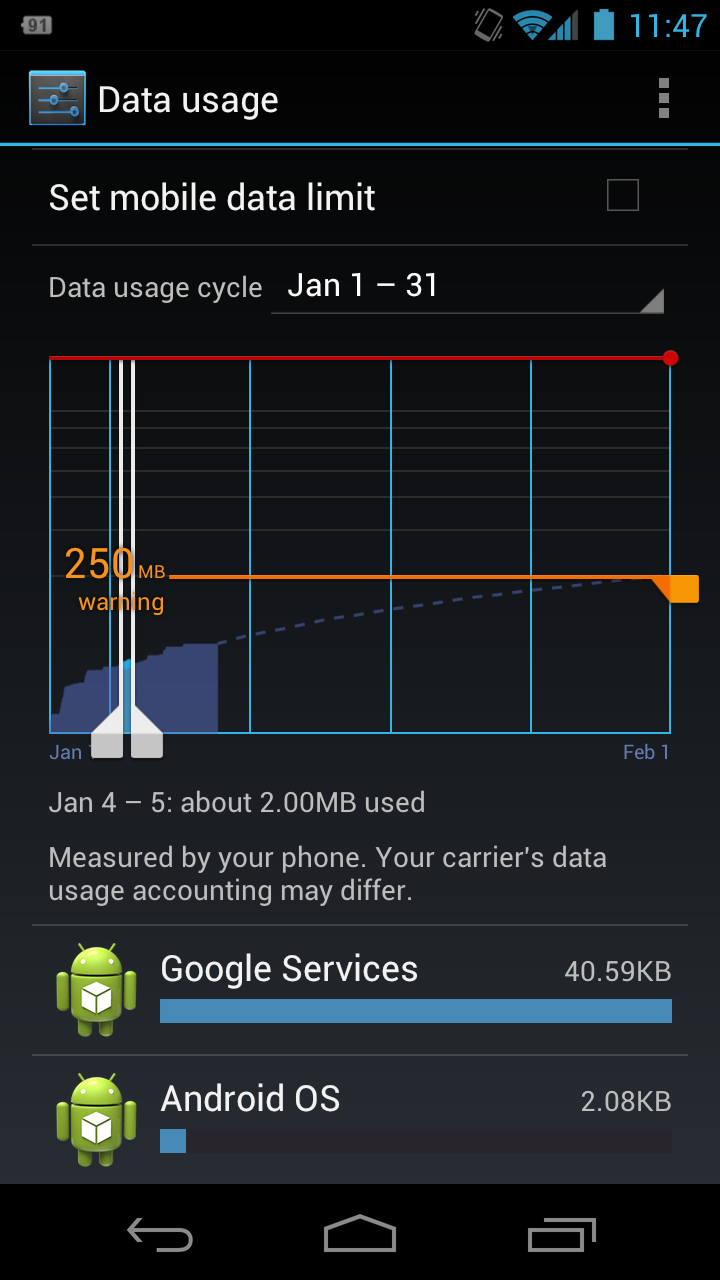Go to the home screen
Screen dimensions: 720x1280
tap(360, 1234)
